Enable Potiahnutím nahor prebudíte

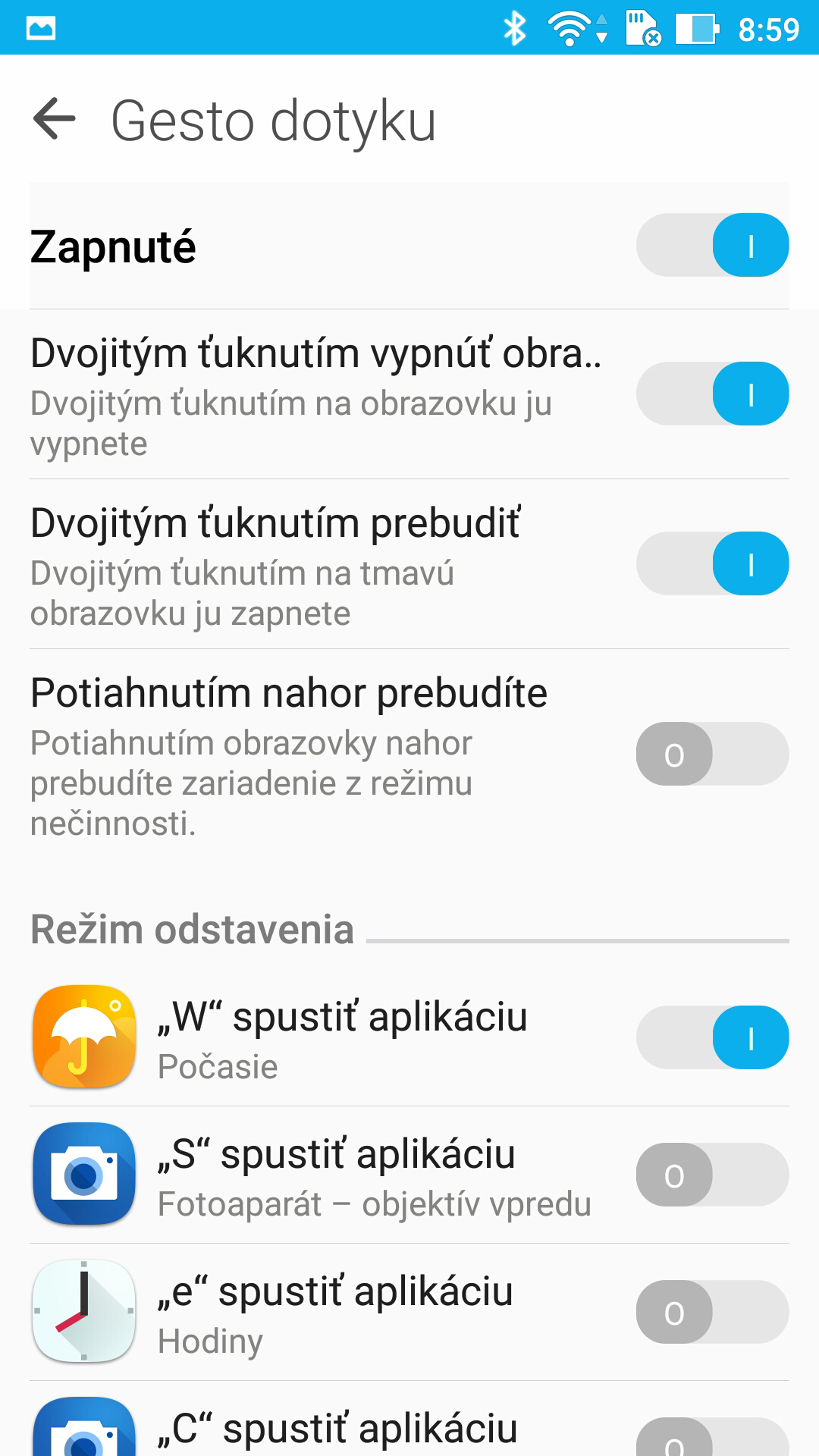(x=713, y=754)
